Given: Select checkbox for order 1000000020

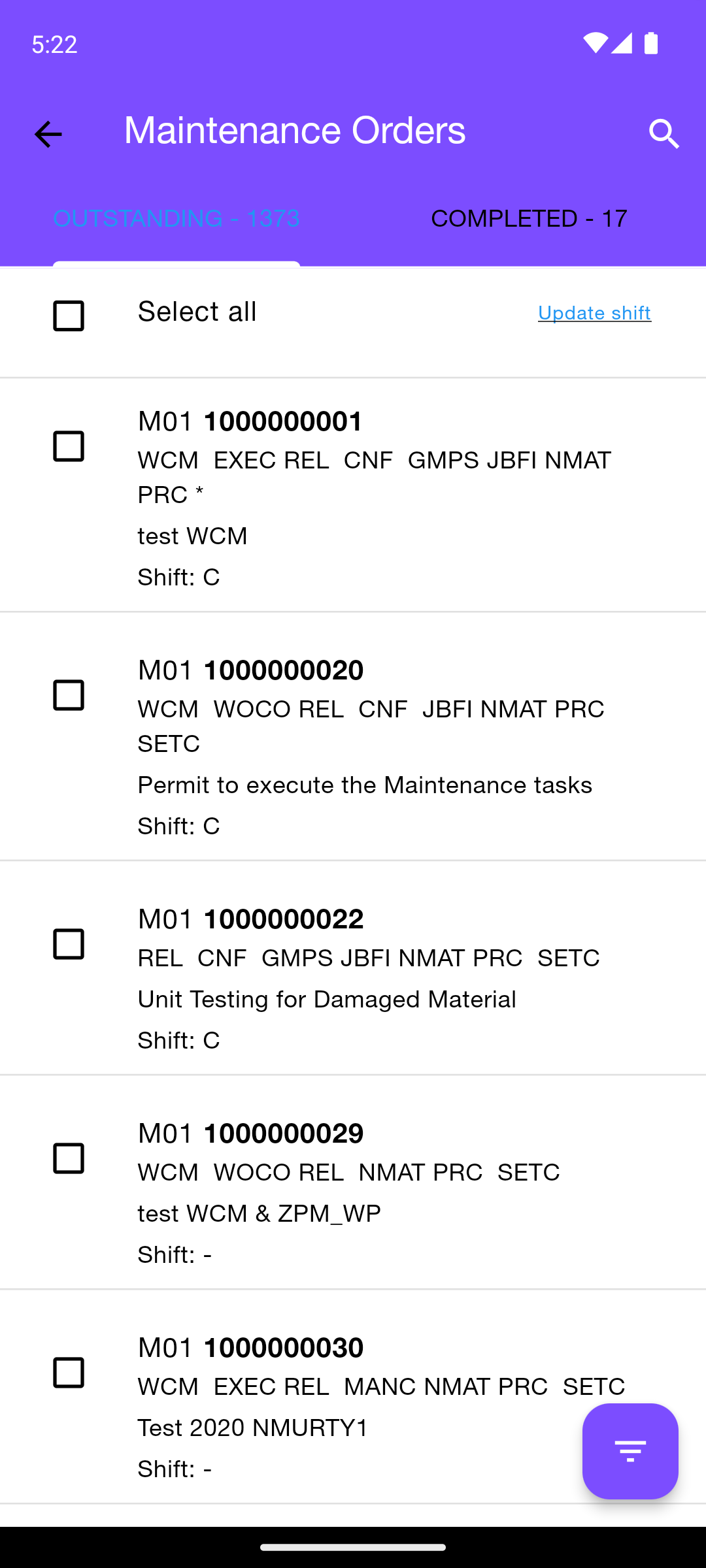Looking at the screenshot, I should click(69, 695).
